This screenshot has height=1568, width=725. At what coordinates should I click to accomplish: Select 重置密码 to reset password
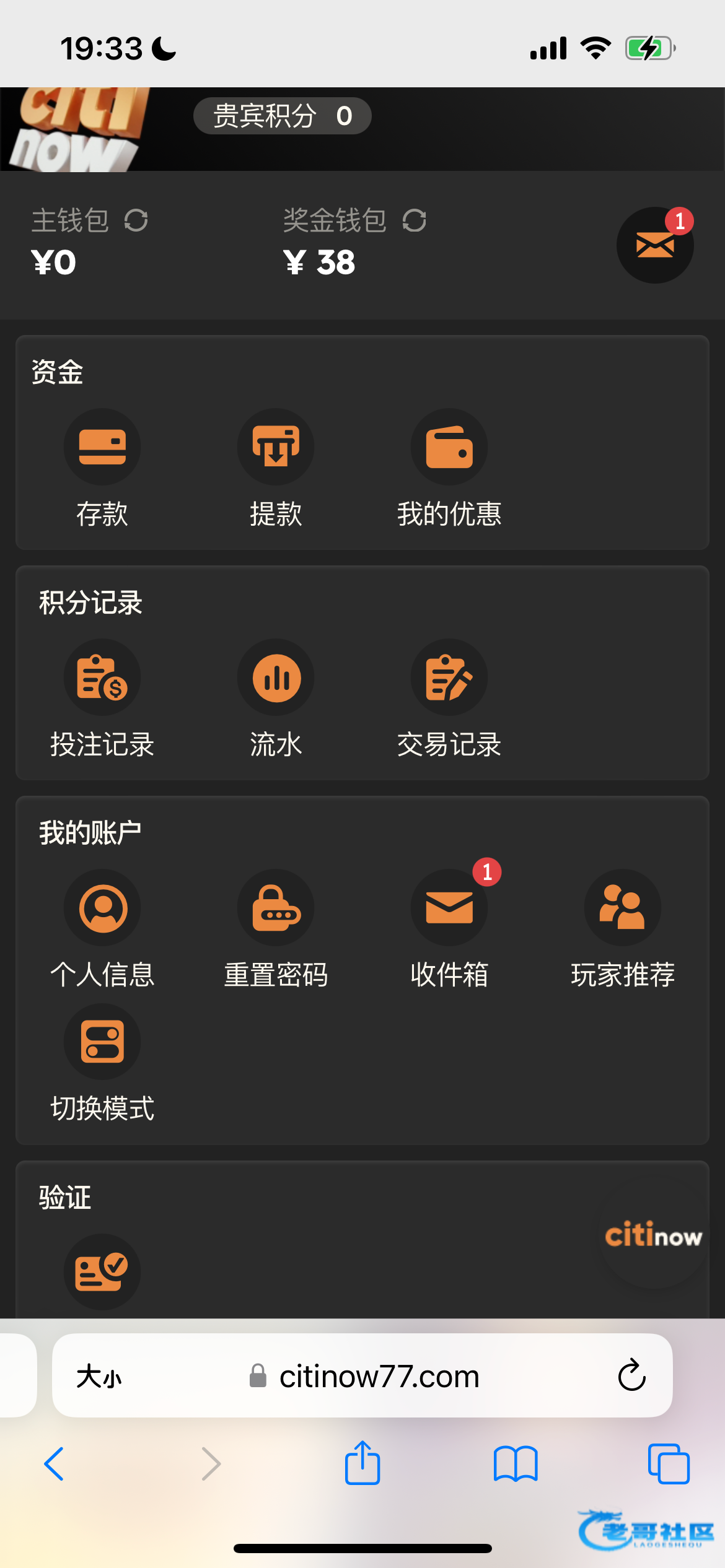[x=276, y=908]
